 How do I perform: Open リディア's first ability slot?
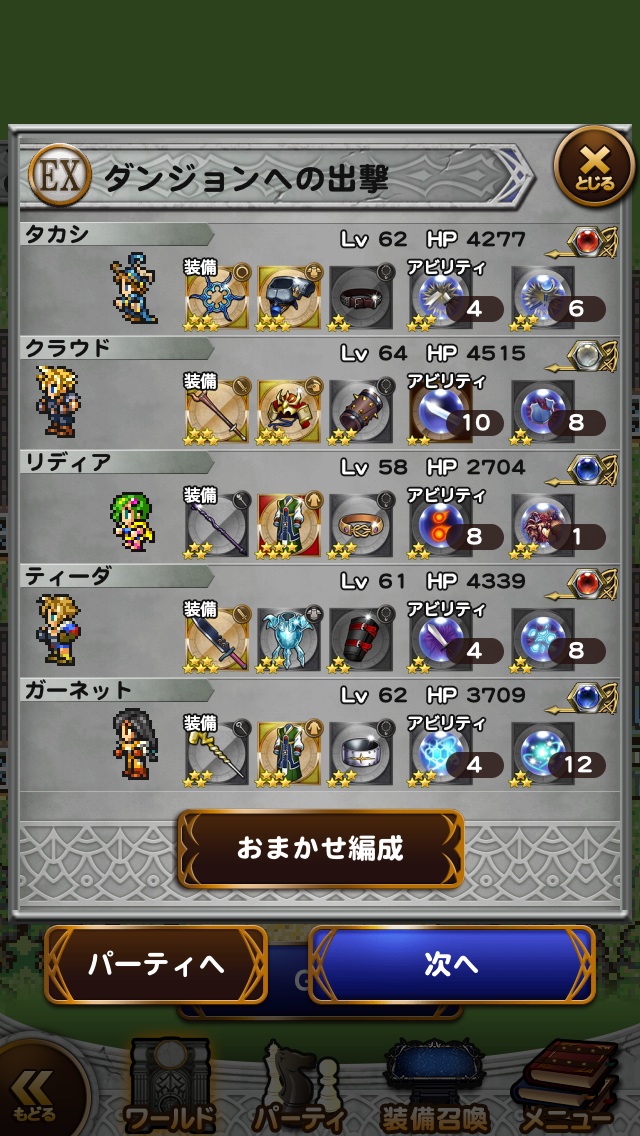(x=442, y=525)
